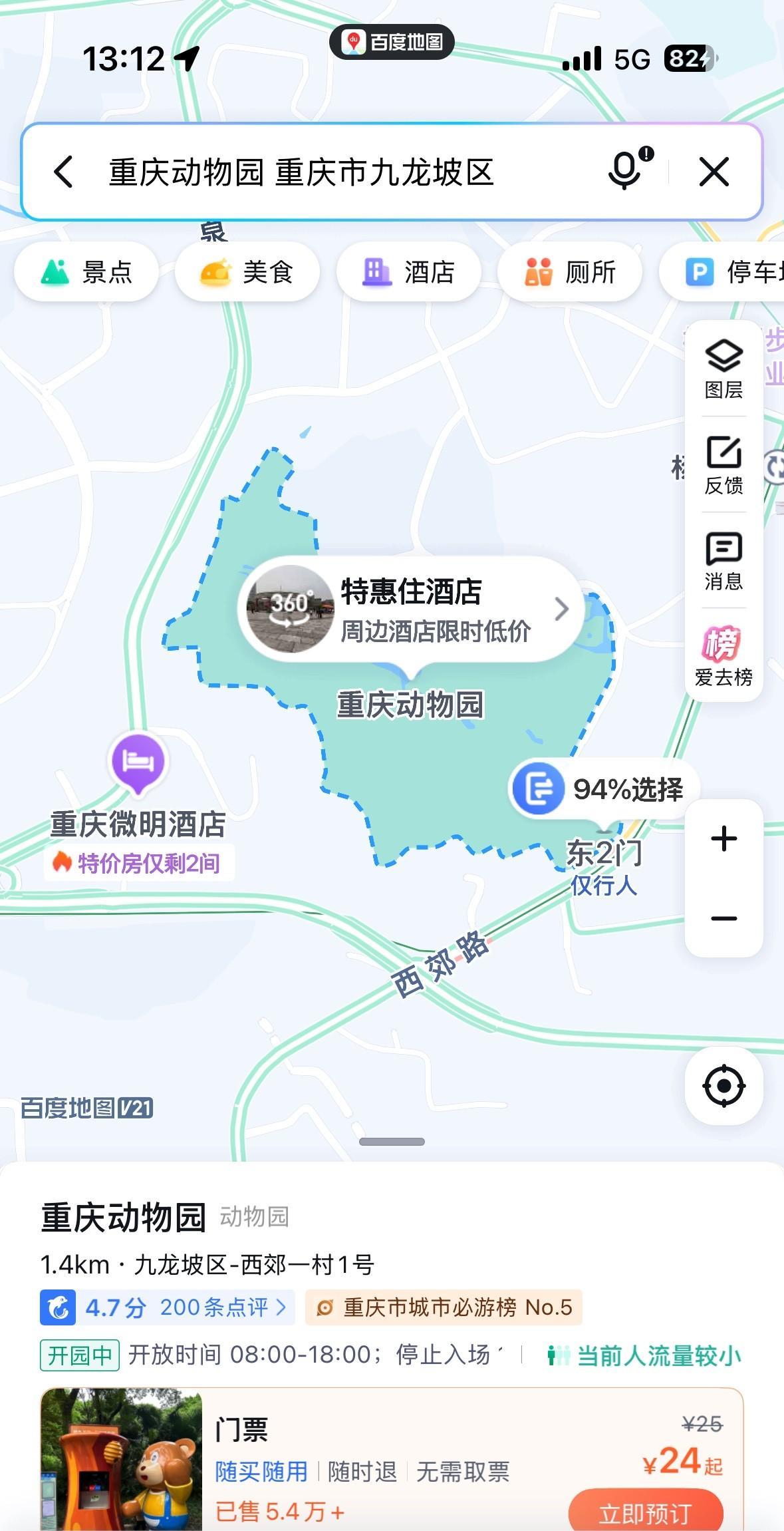Go back from search results

64,172
